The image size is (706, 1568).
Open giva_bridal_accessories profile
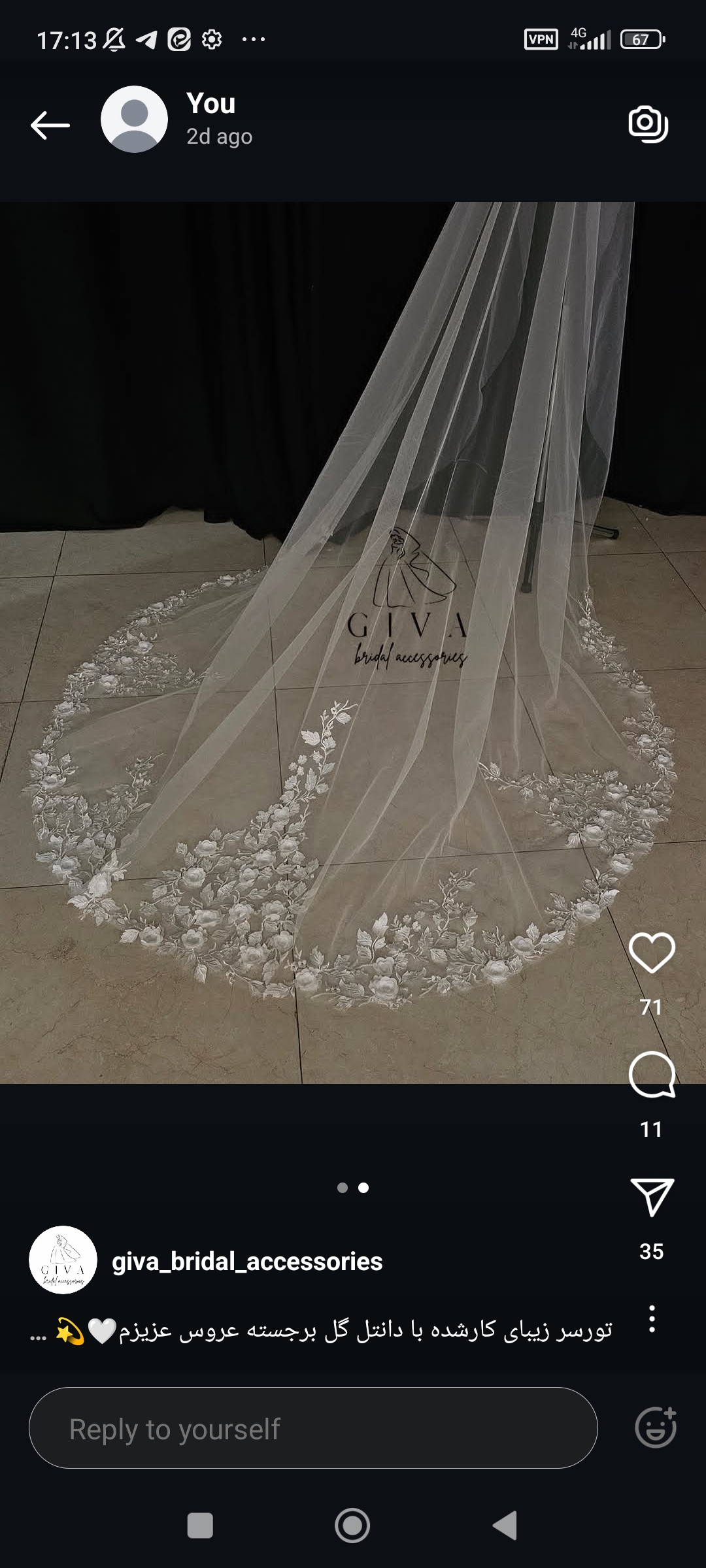point(247,1262)
